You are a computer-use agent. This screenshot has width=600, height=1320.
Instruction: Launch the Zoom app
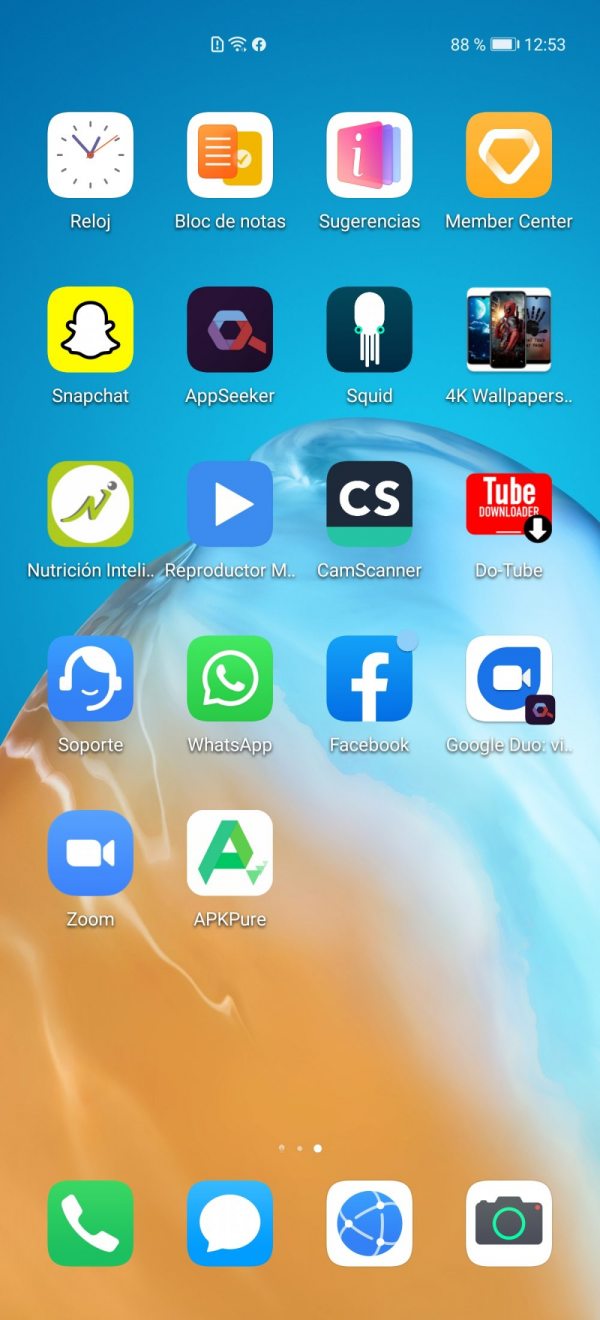pyautogui.click(x=90, y=853)
